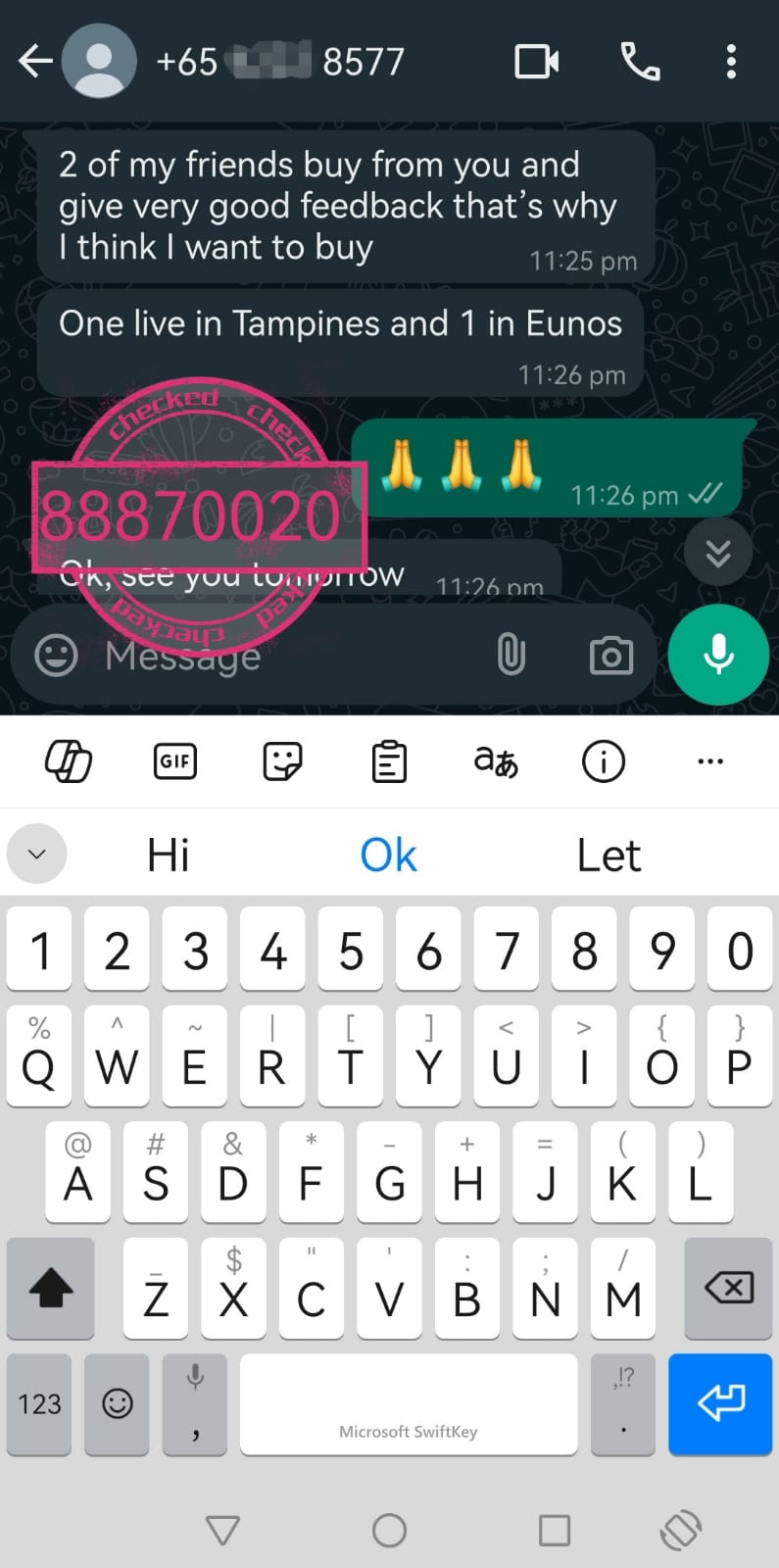Open keyboard sticker panel
Screen dimensions: 779x1568
[282, 761]
